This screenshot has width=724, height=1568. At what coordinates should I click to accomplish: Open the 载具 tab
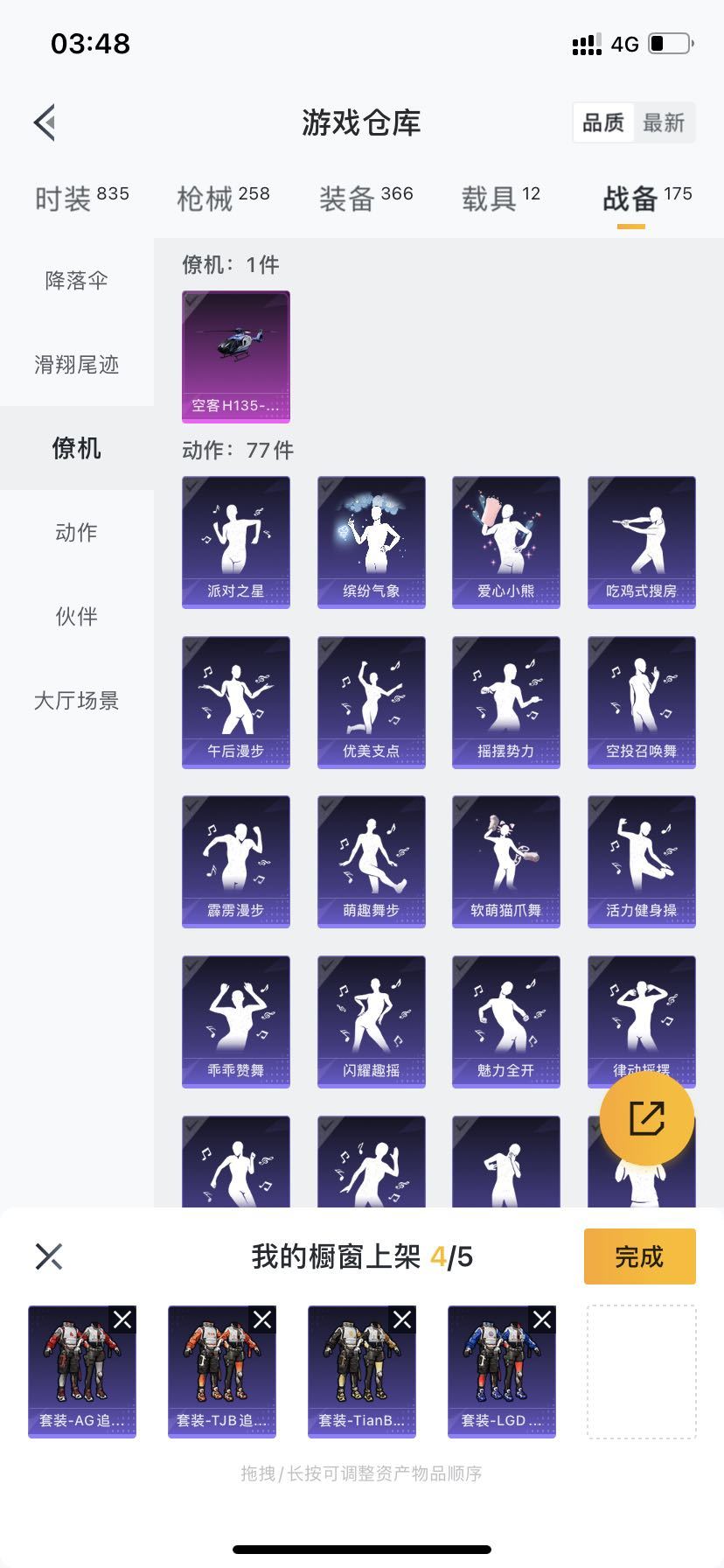click(x=500, y=199)
